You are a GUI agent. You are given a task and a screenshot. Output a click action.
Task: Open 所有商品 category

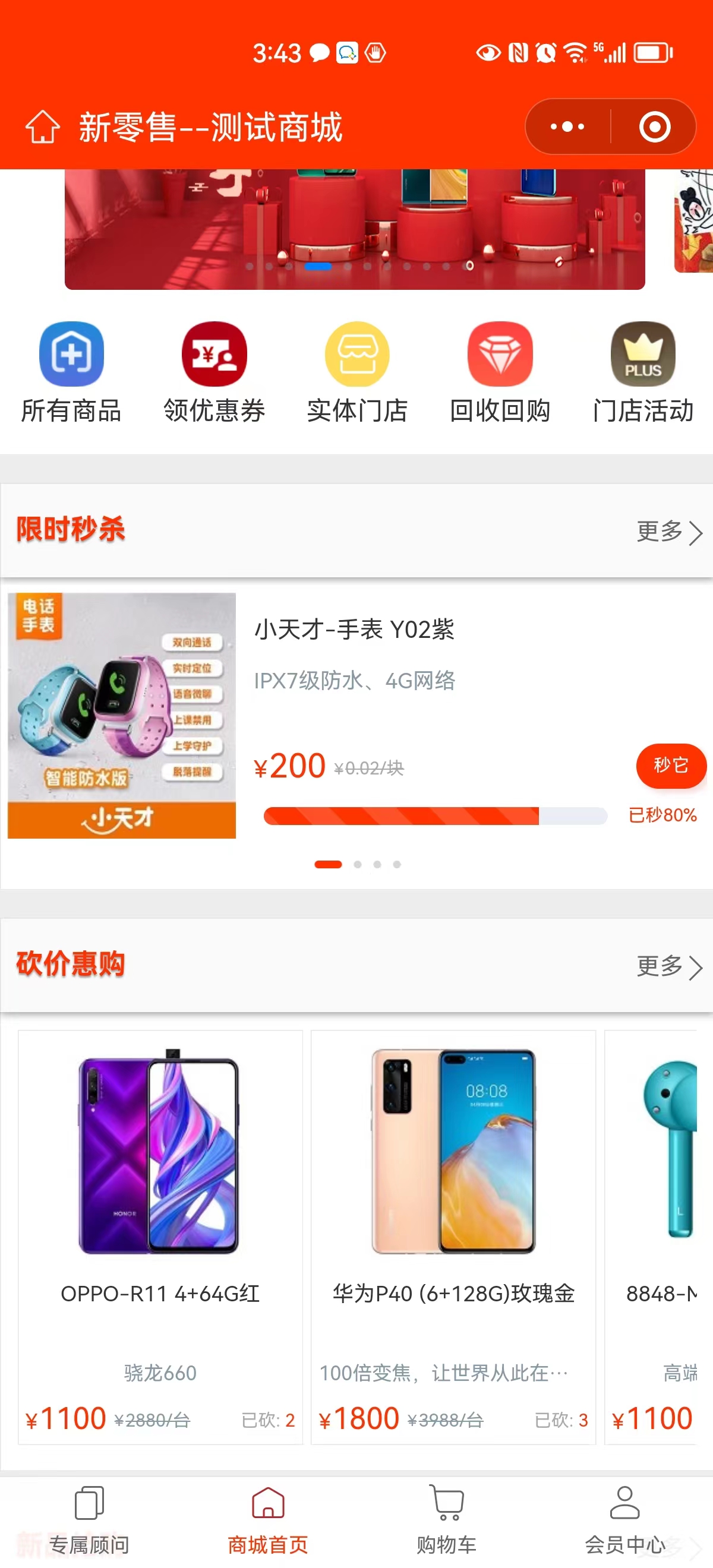coord(72,372)
